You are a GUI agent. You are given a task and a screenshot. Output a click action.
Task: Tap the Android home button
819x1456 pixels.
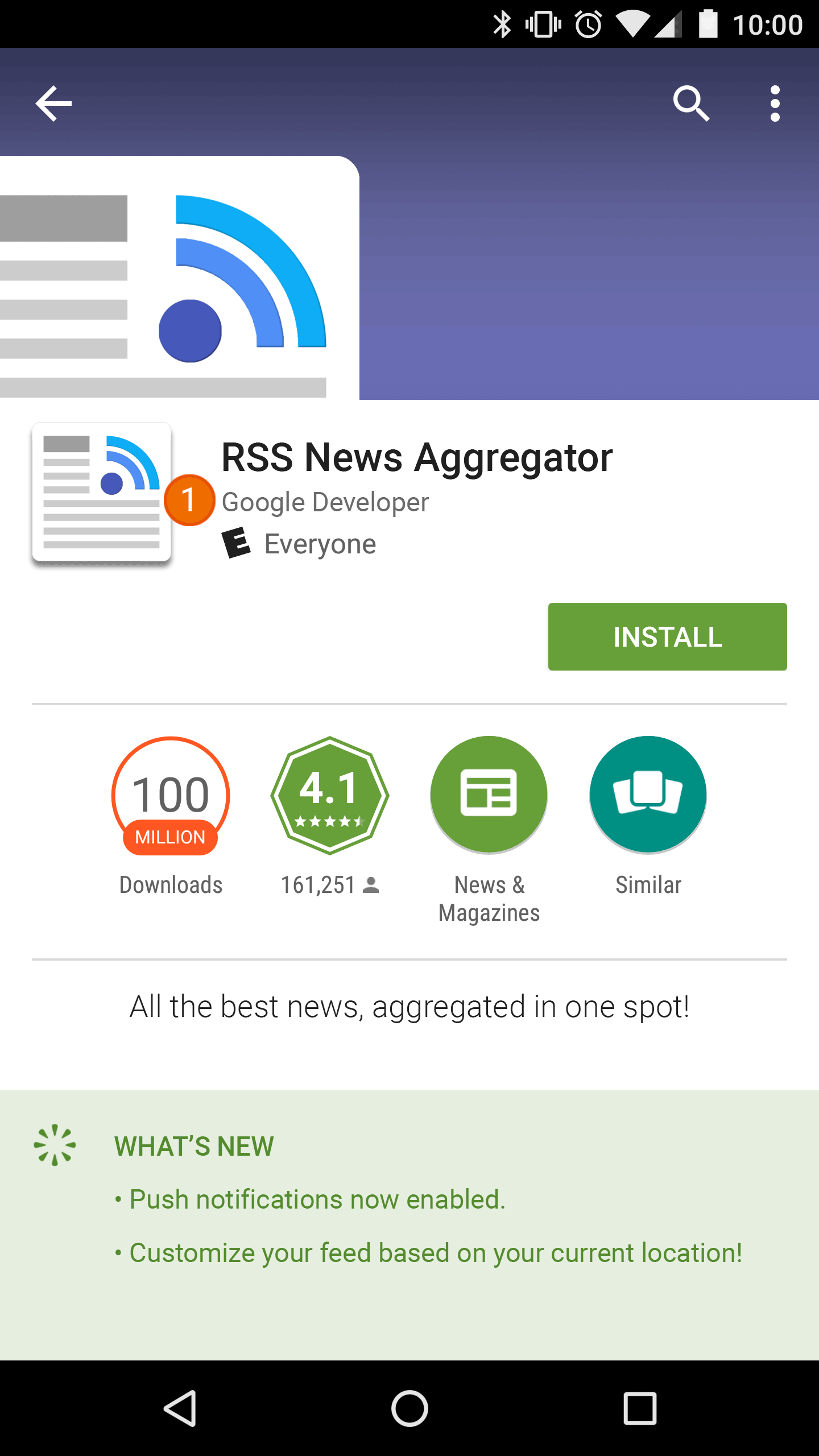[409, 1408]
